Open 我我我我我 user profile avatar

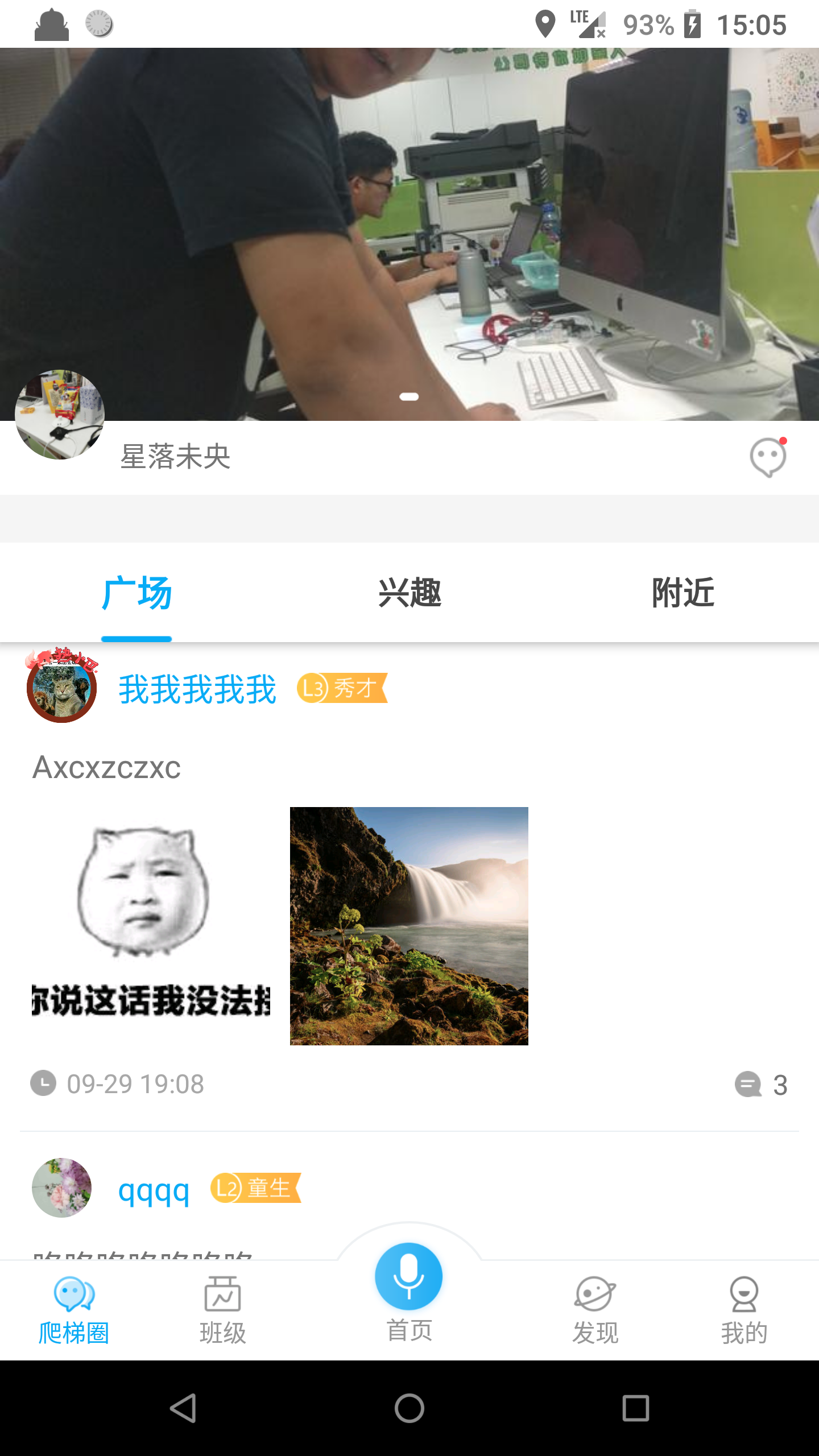[61, 687]
